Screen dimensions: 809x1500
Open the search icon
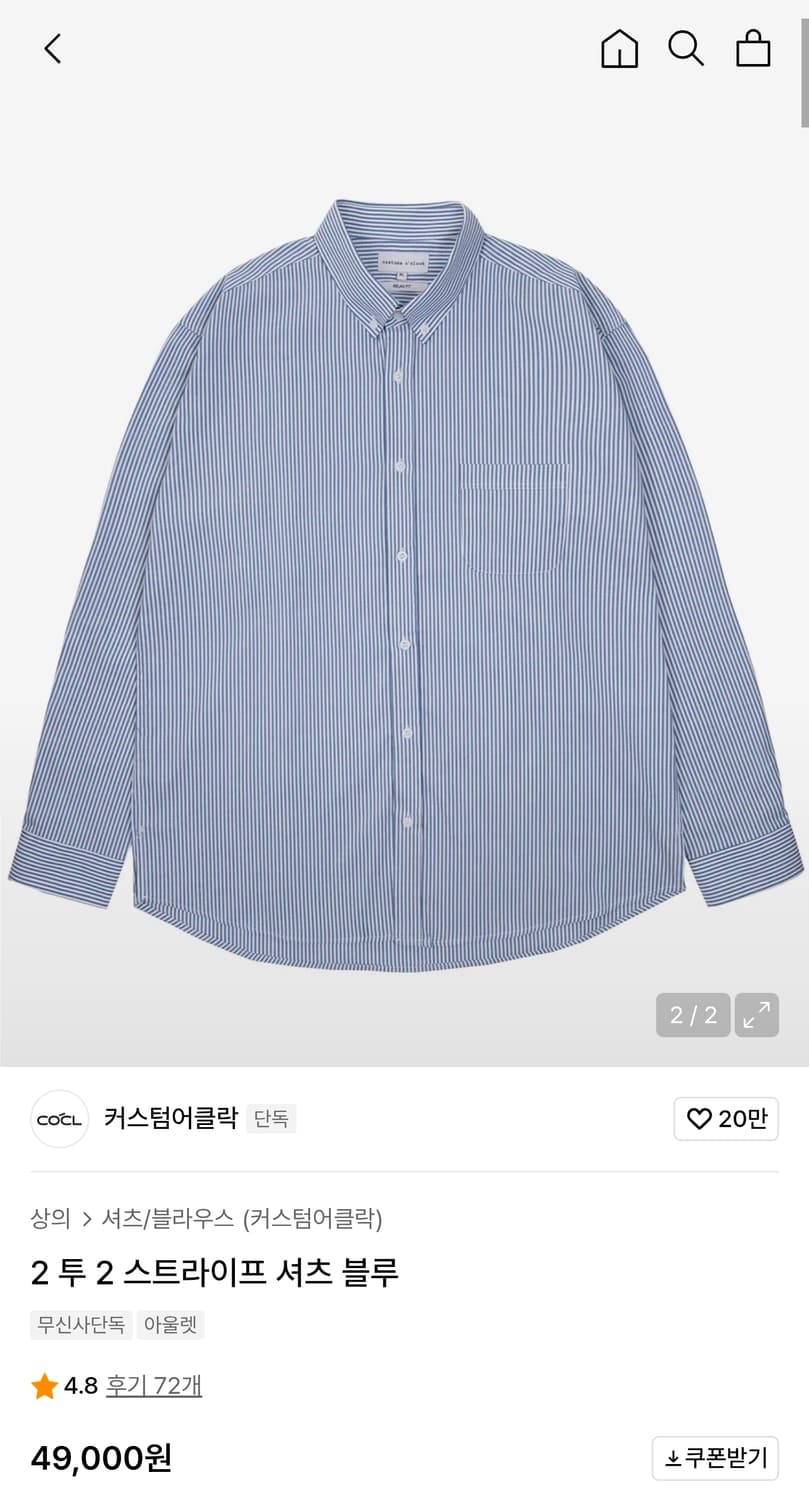click(685, 47)
